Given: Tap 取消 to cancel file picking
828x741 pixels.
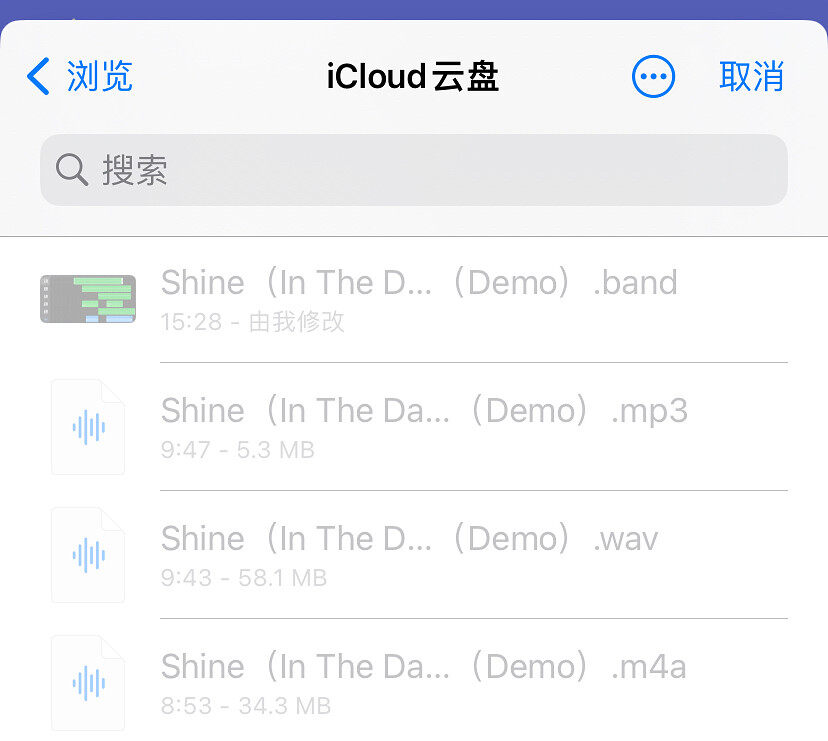Looking at the screenshot, I should pos(751,77).
